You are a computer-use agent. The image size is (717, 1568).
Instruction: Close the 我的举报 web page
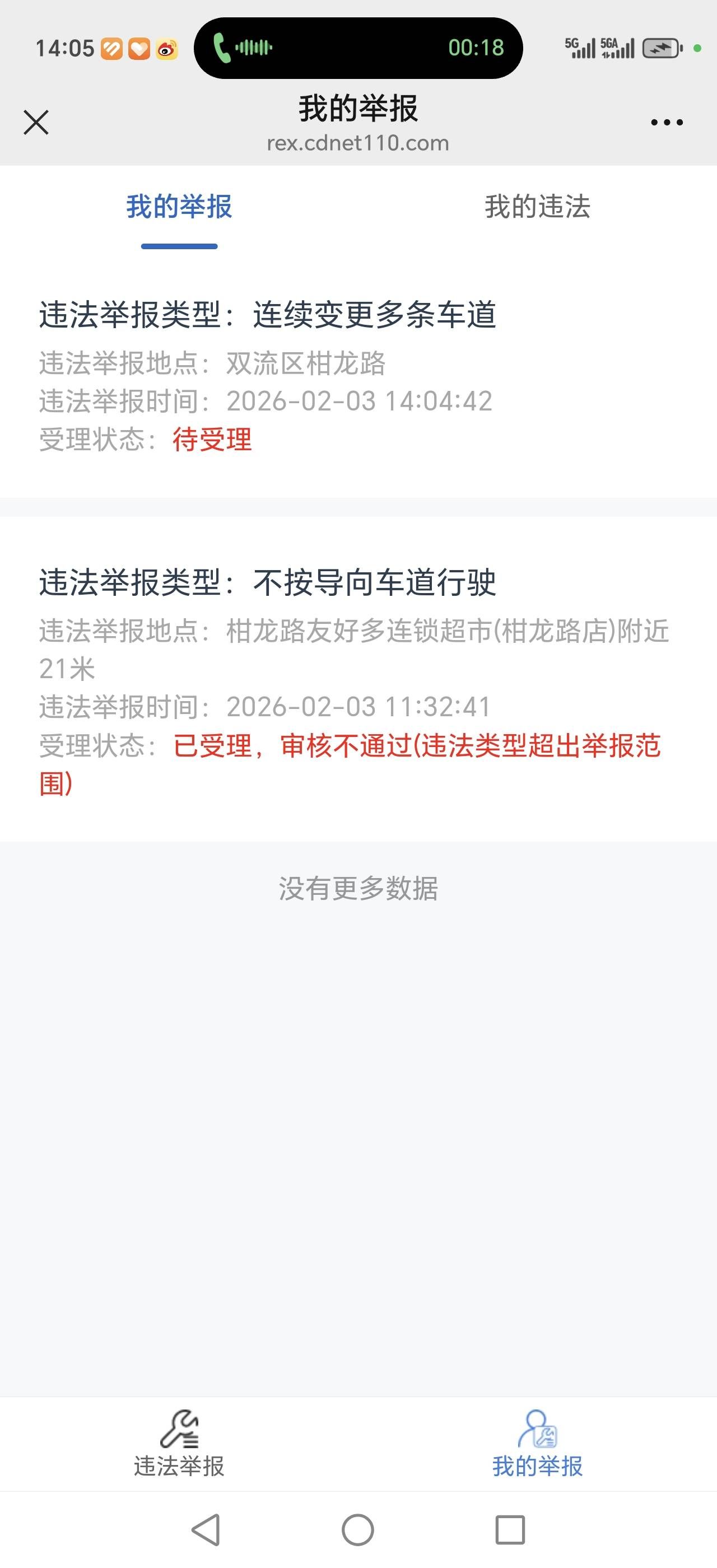coord(36,122)
